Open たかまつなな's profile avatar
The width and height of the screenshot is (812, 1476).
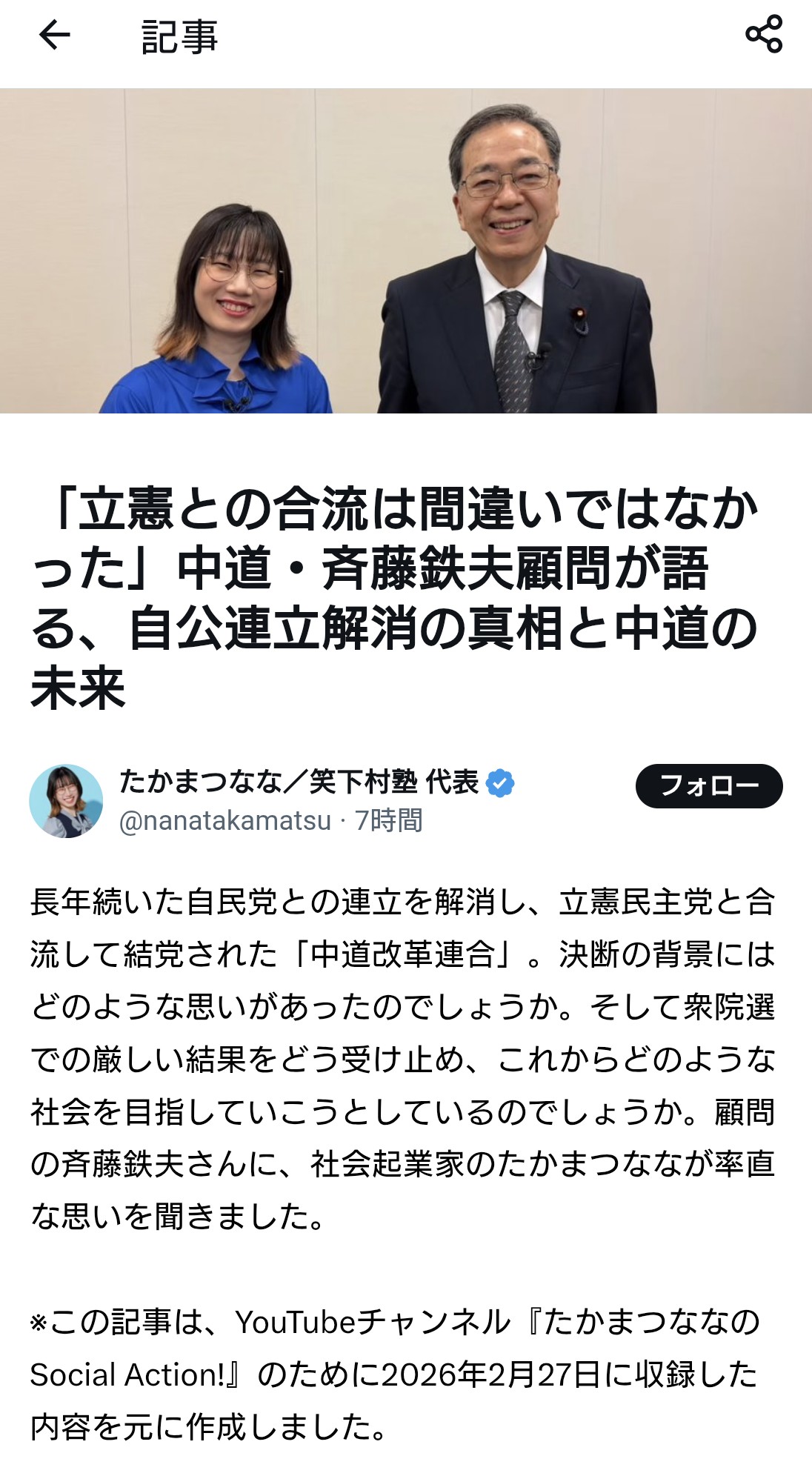click(66, 801)
